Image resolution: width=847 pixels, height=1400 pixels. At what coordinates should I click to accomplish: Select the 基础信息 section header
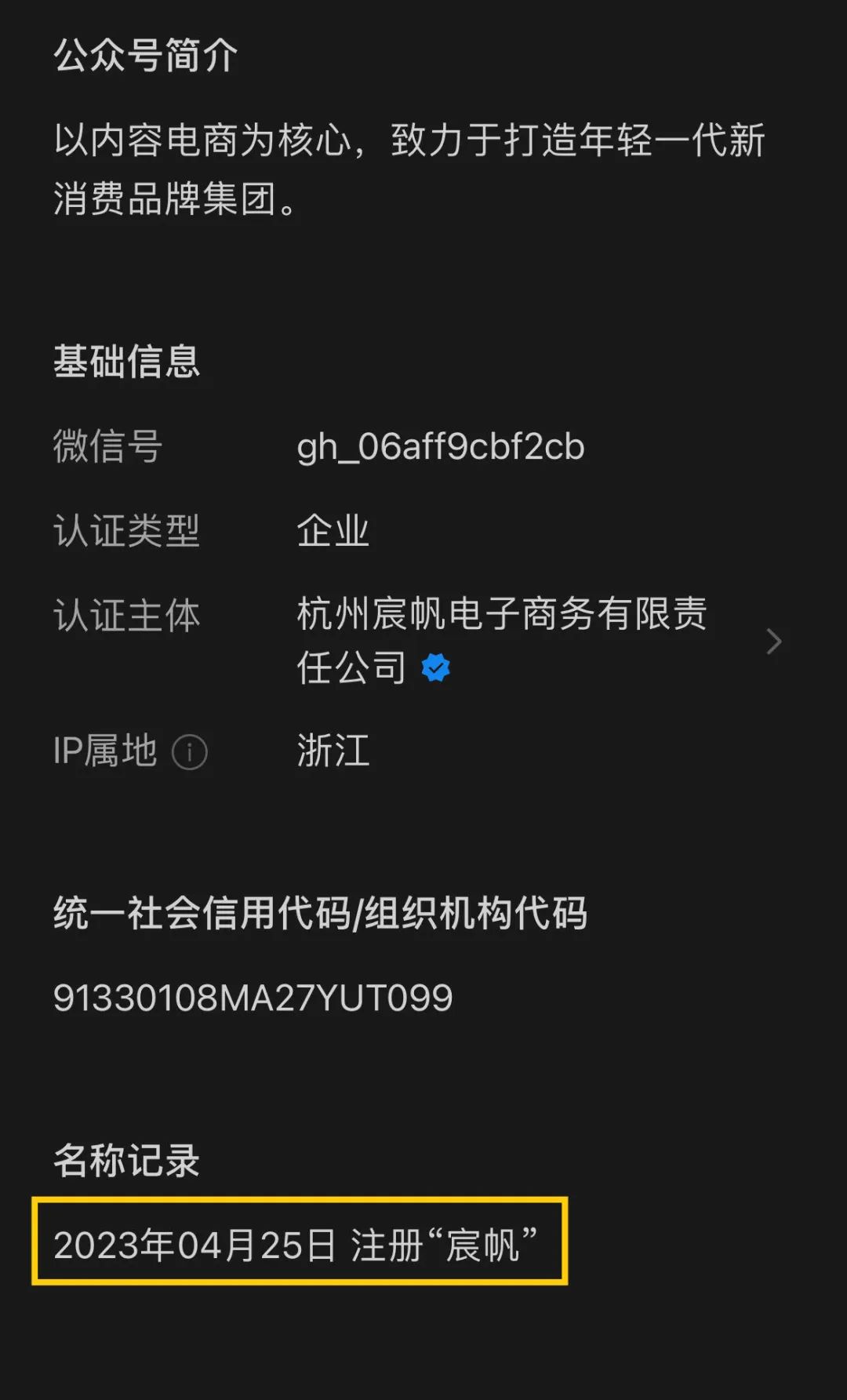tap(128, 362)
